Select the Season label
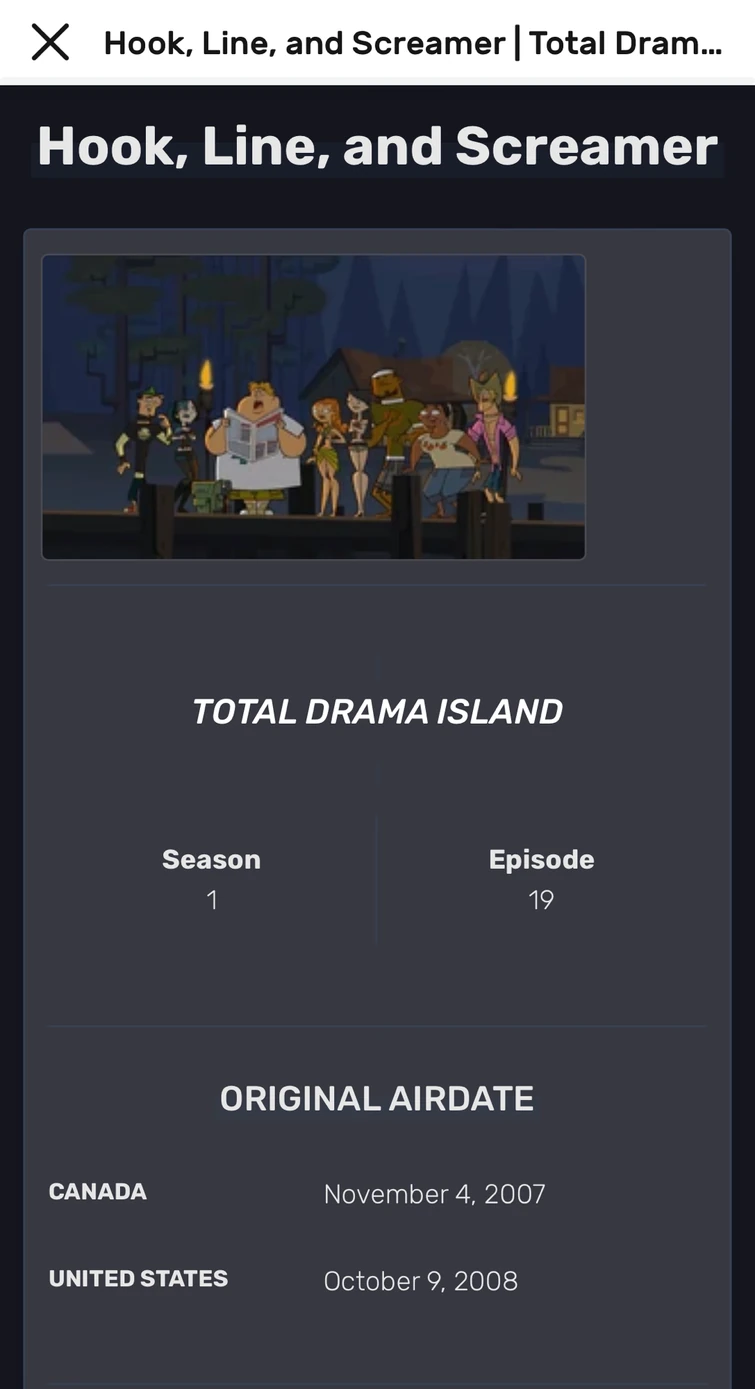This screenshot has width=755, height=1389. 211,858
